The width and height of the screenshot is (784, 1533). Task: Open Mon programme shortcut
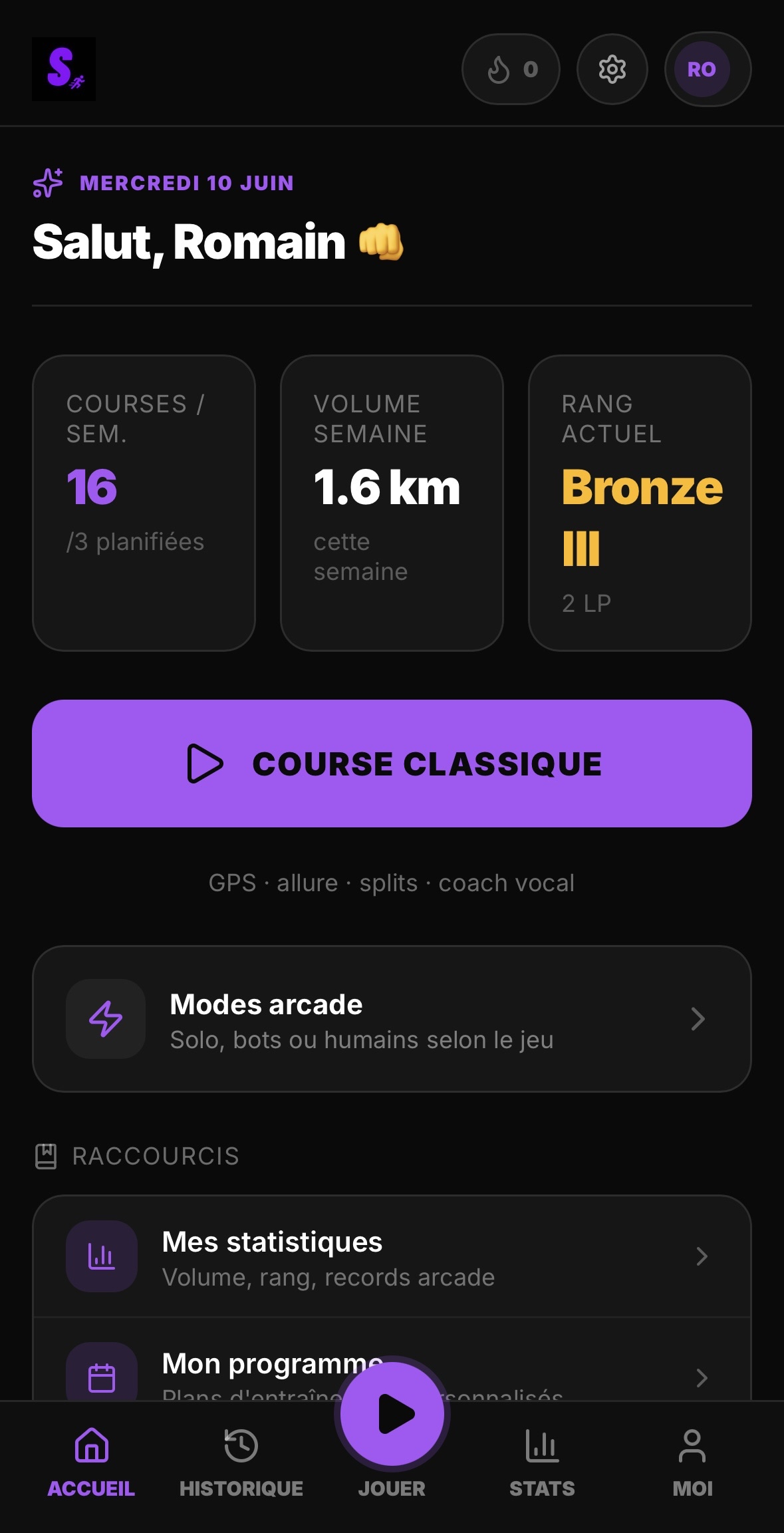tap(392, 1360)
